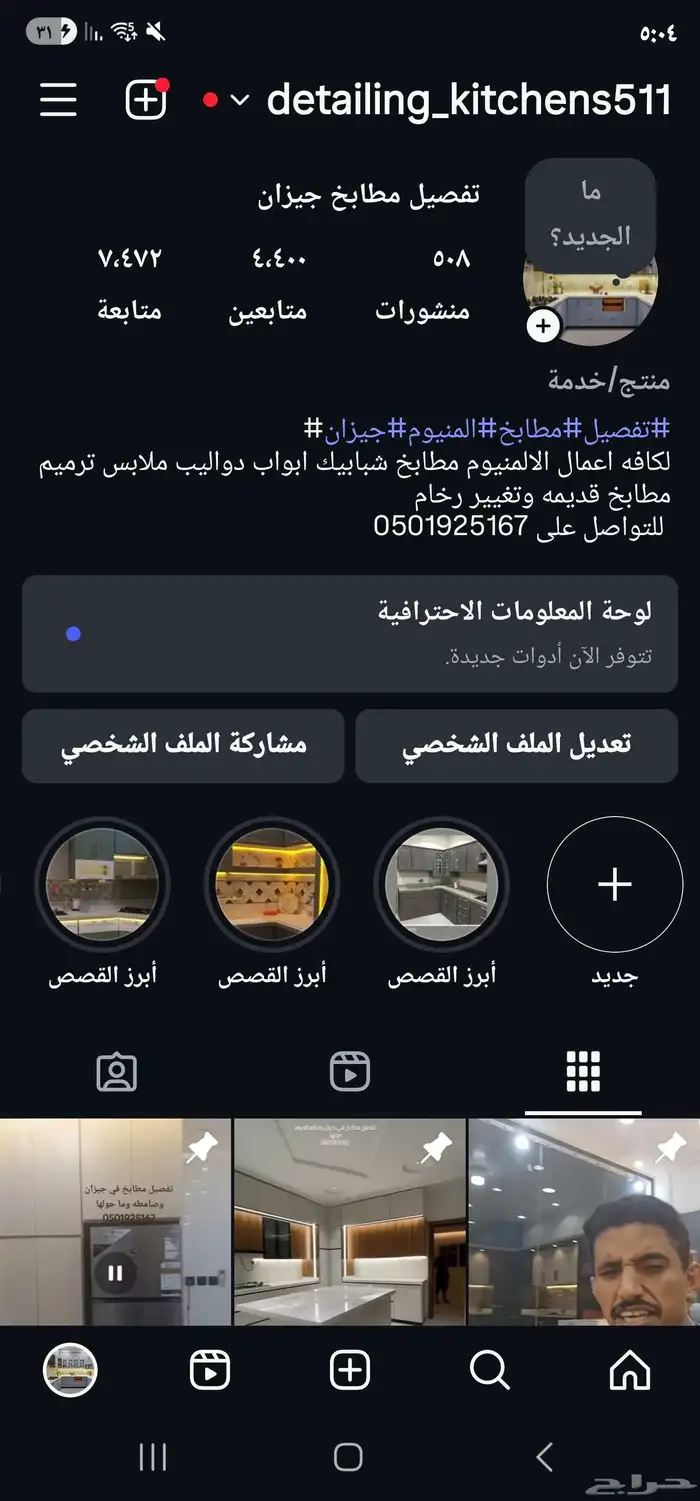Tap the ما الجديد؟ note bubble

tap(590, 212)
